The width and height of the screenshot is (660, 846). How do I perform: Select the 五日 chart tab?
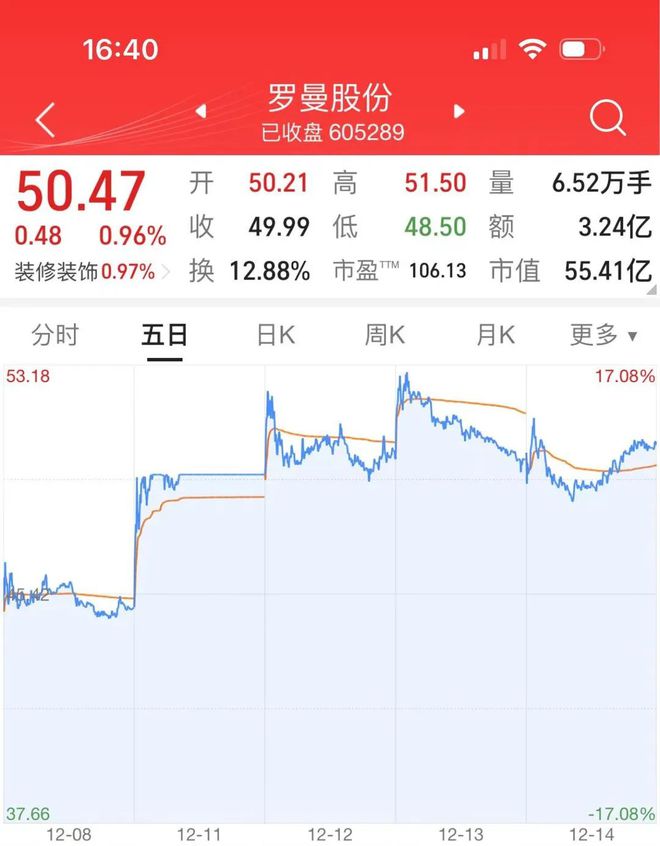[x=165, y=335]
